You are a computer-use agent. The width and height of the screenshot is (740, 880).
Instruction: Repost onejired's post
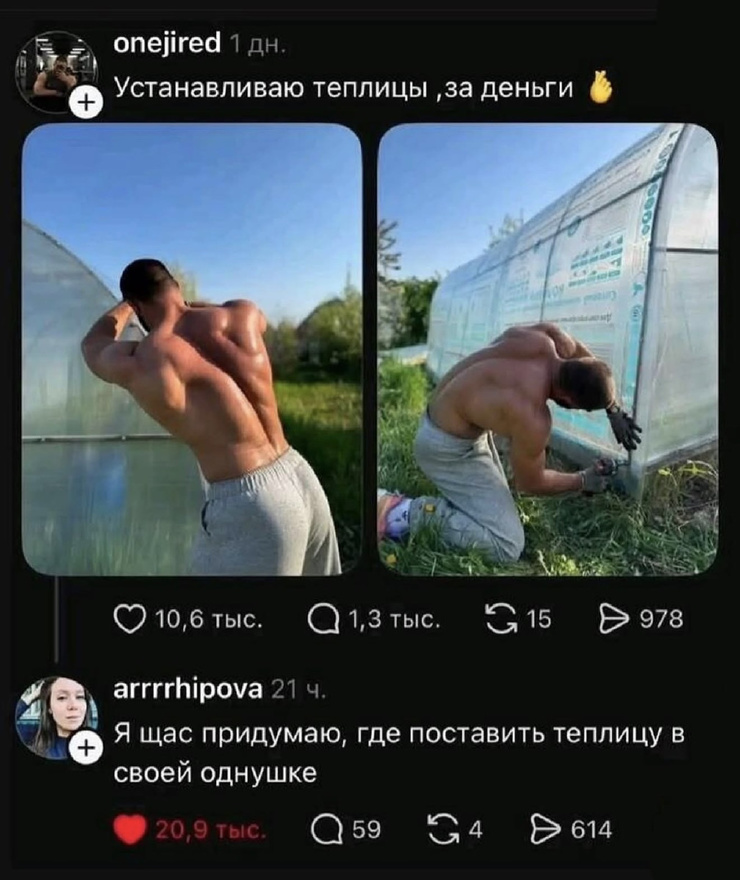[x=500, y=620]
